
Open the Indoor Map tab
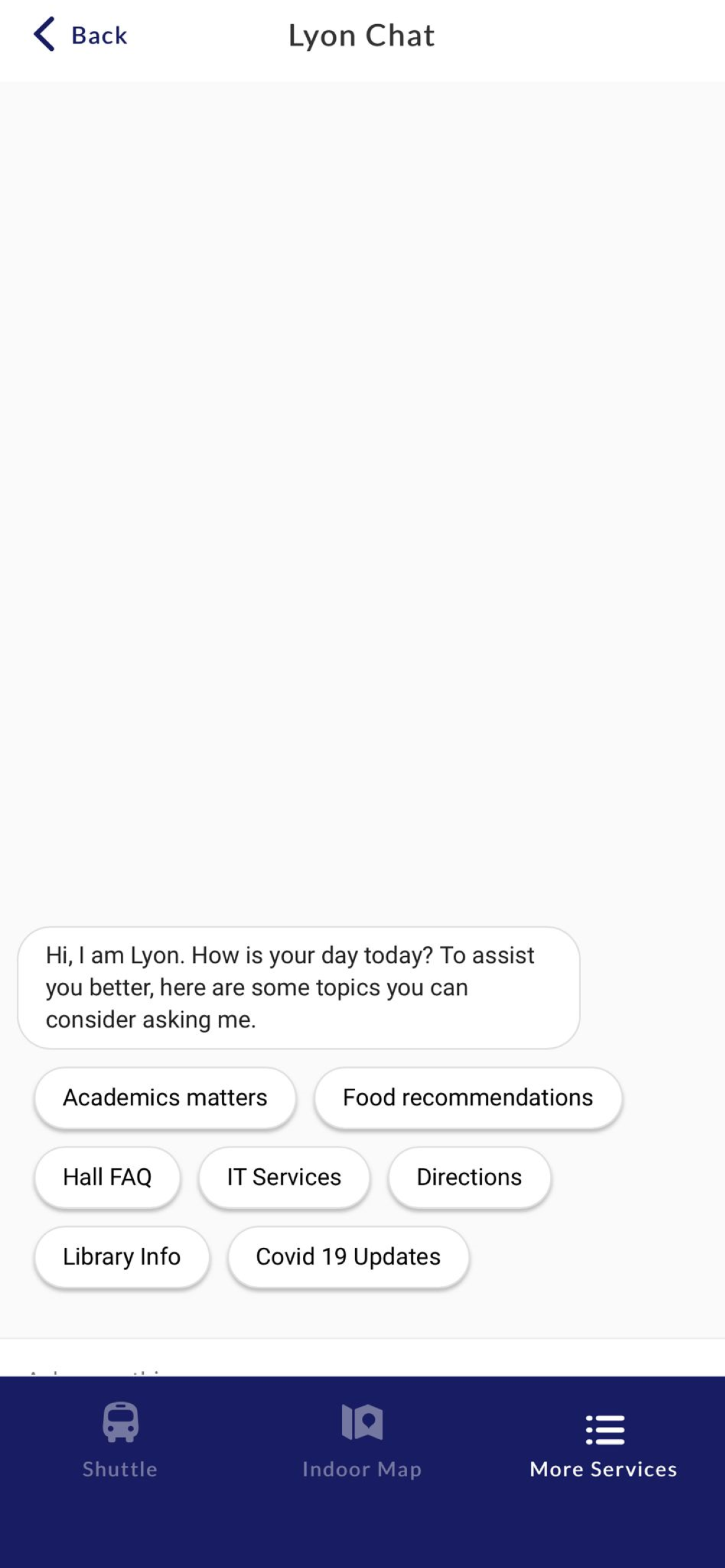[362, 1440]
